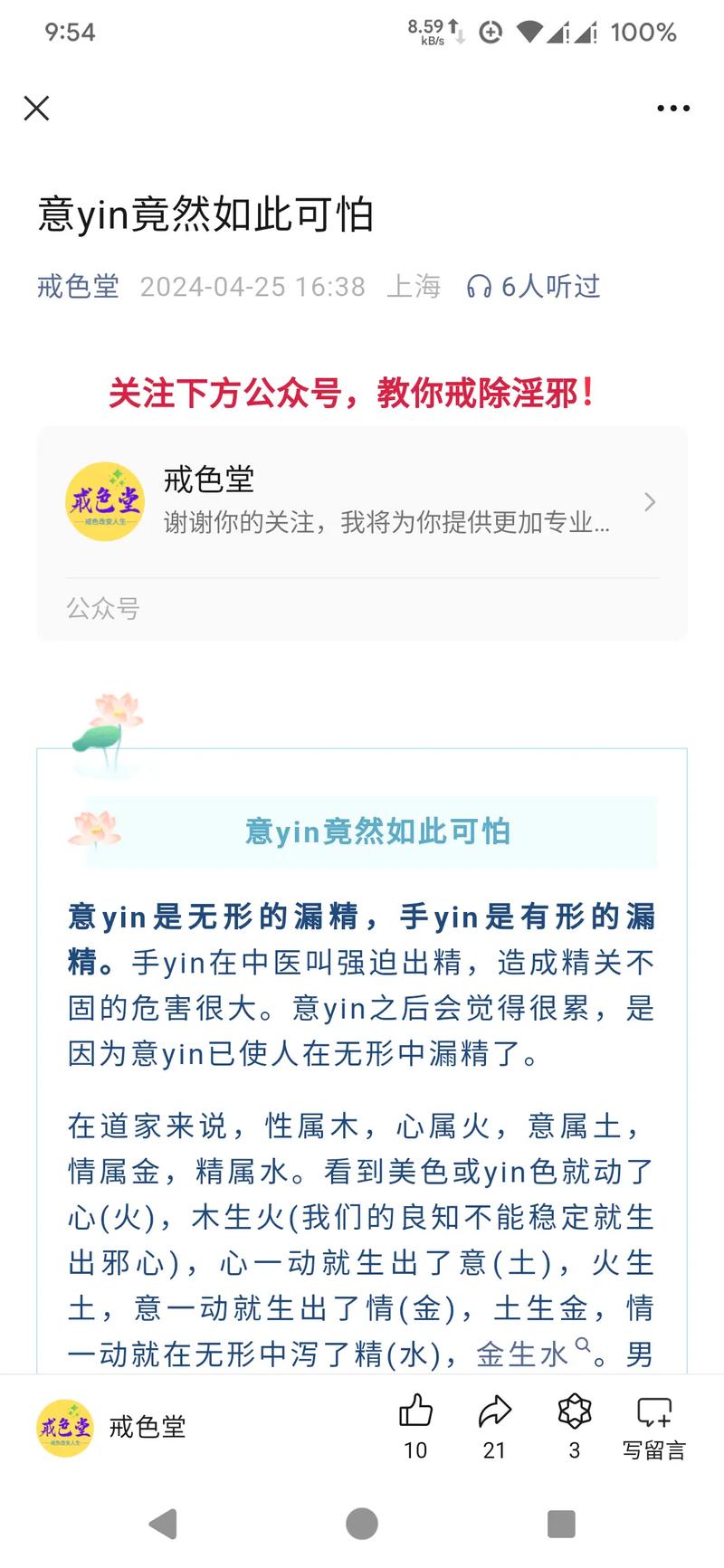The width and height of the screenshot is (724, 1568).
Task: Open the 写留言 comment box
Action: pyautogui.click(x=653, y=1427)
